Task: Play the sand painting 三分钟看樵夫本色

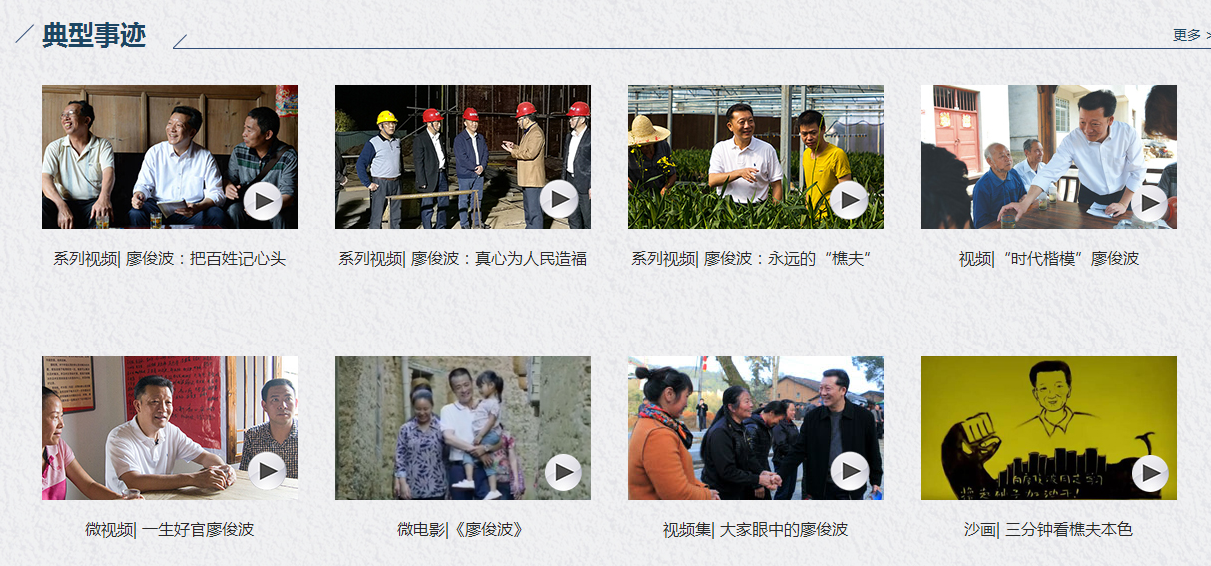Action: click(x=1150, y=473)
